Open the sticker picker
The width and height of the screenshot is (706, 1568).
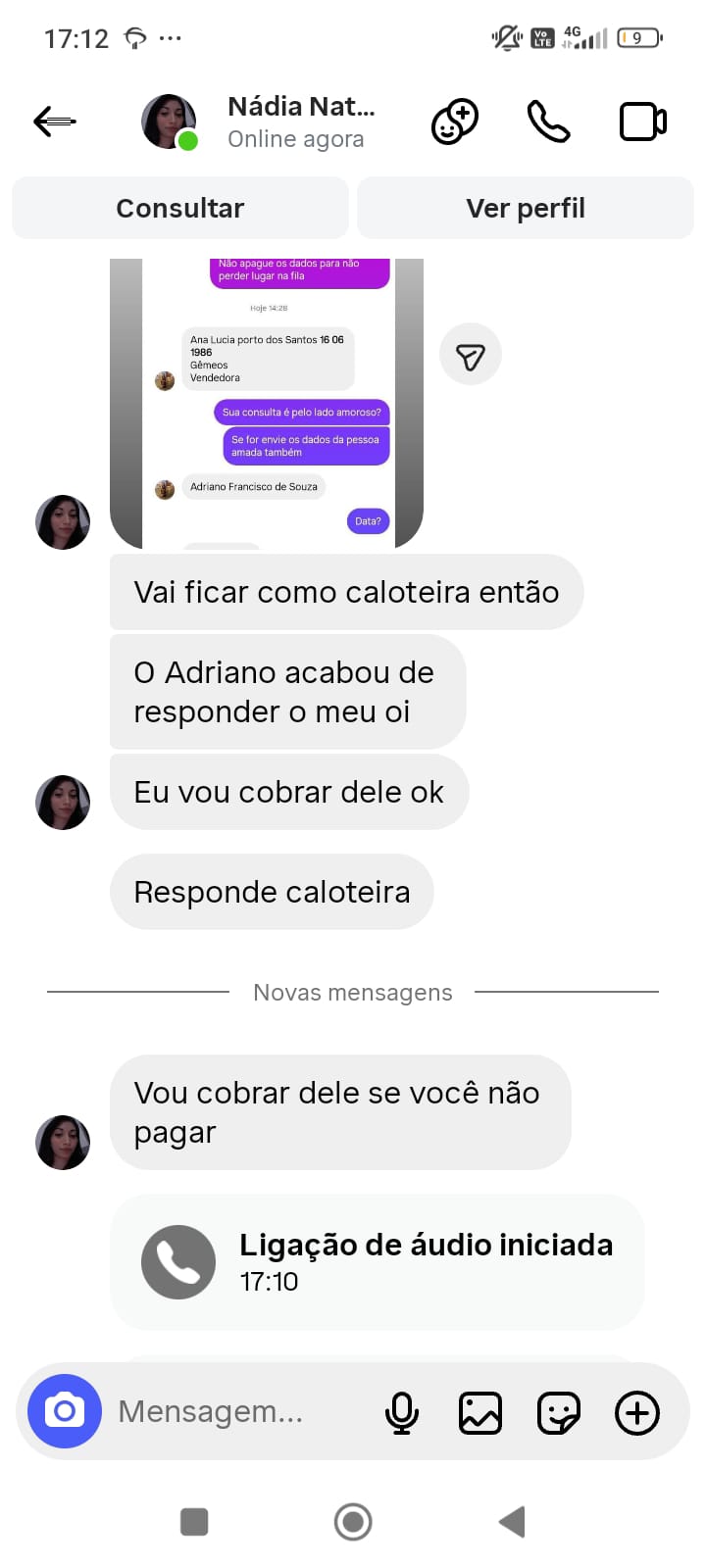point(559,1413)
